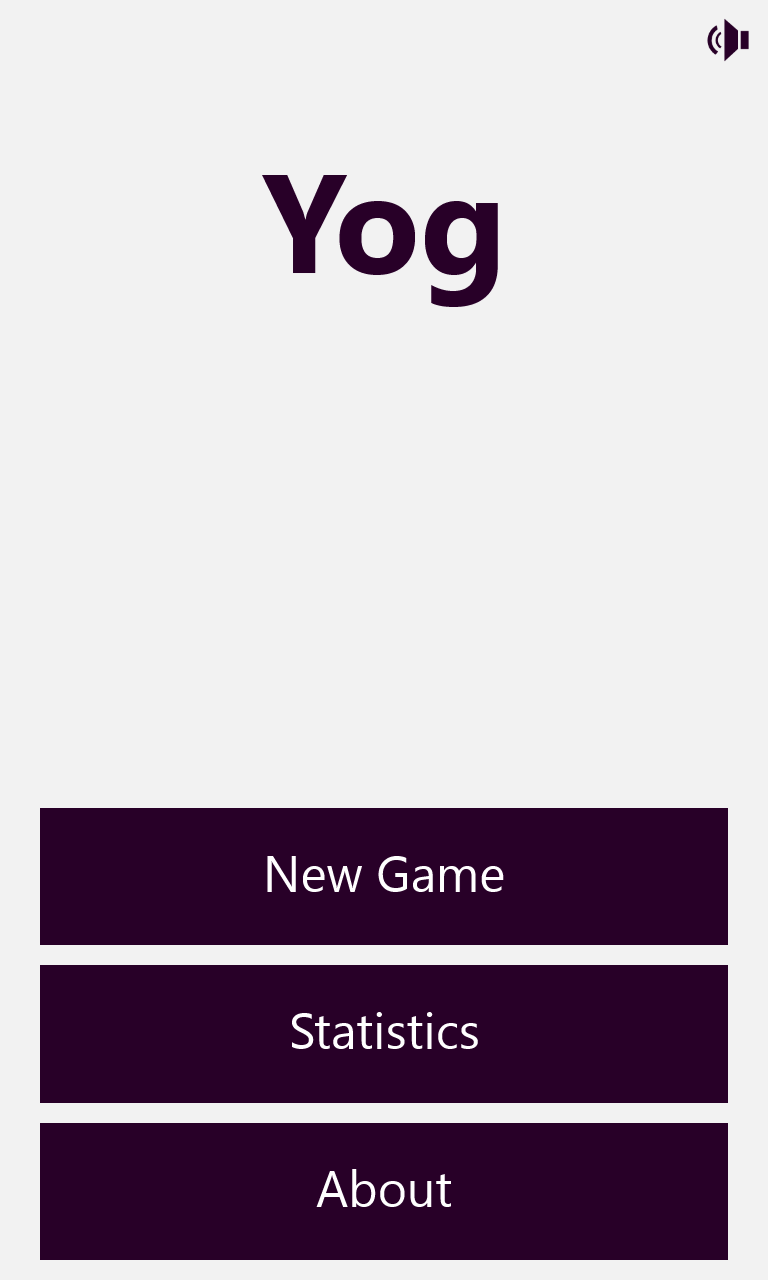Open the About page
The height and width of the screenshot is (1280, 768).
tap(384, 1190)
